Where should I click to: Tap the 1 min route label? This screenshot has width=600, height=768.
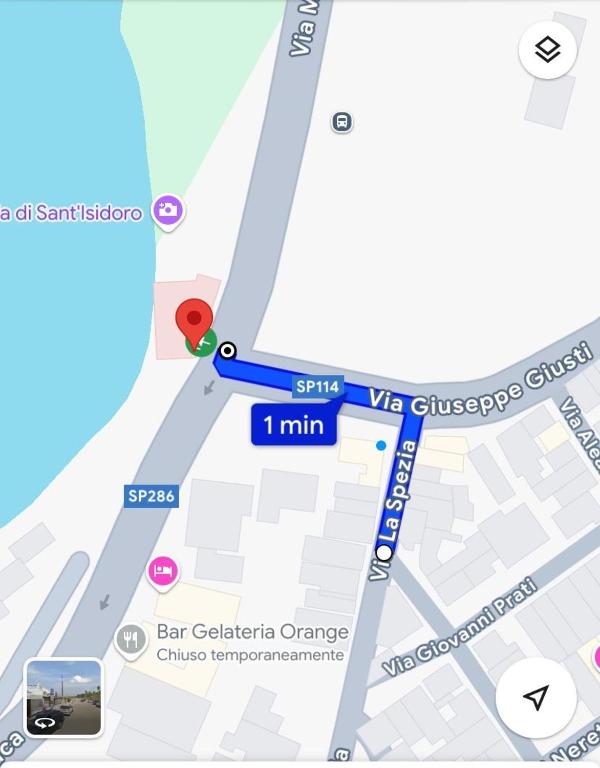click(x=293, y=425)
